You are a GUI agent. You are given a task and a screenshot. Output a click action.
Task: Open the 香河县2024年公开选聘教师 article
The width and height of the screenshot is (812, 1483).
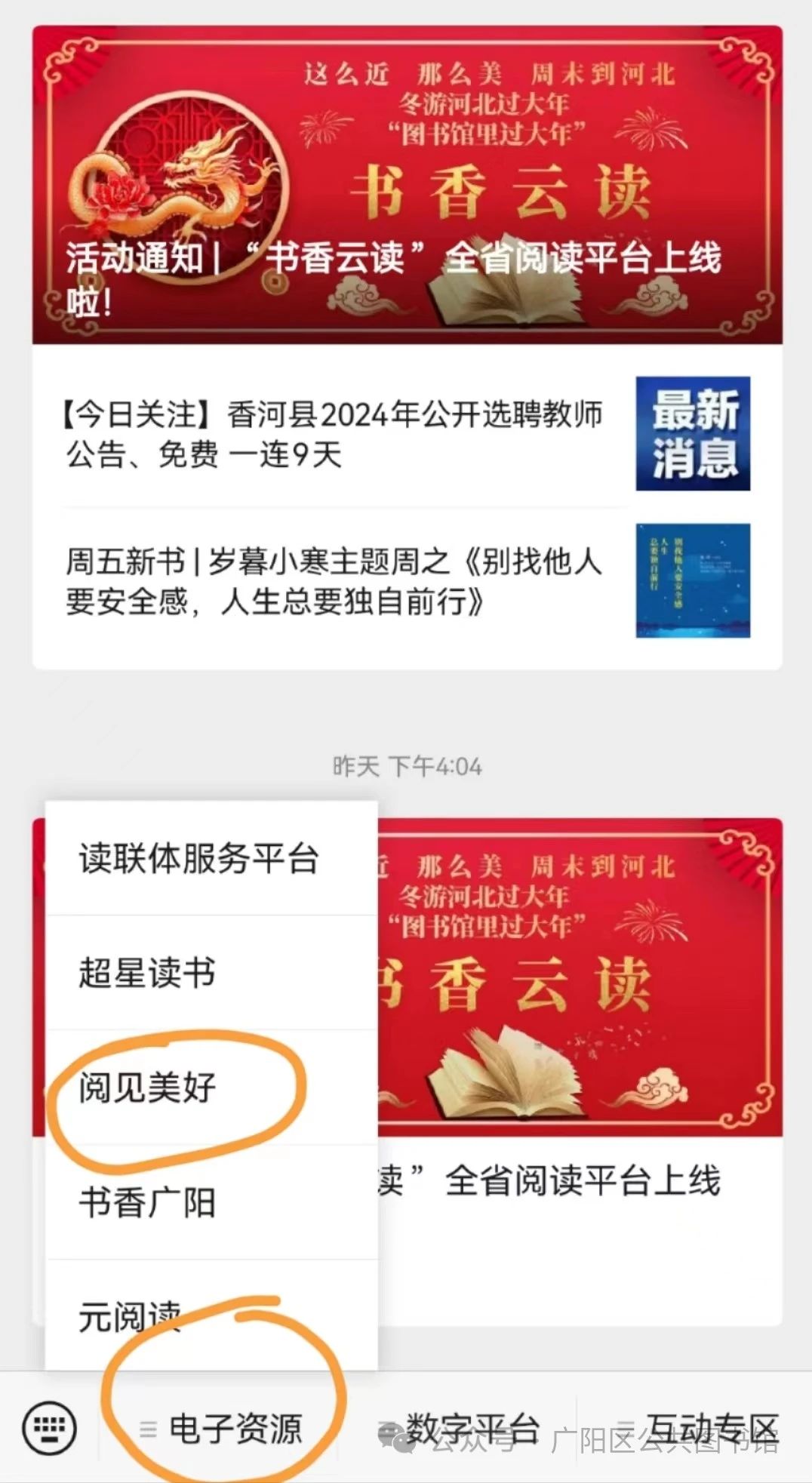pos(407,433)
